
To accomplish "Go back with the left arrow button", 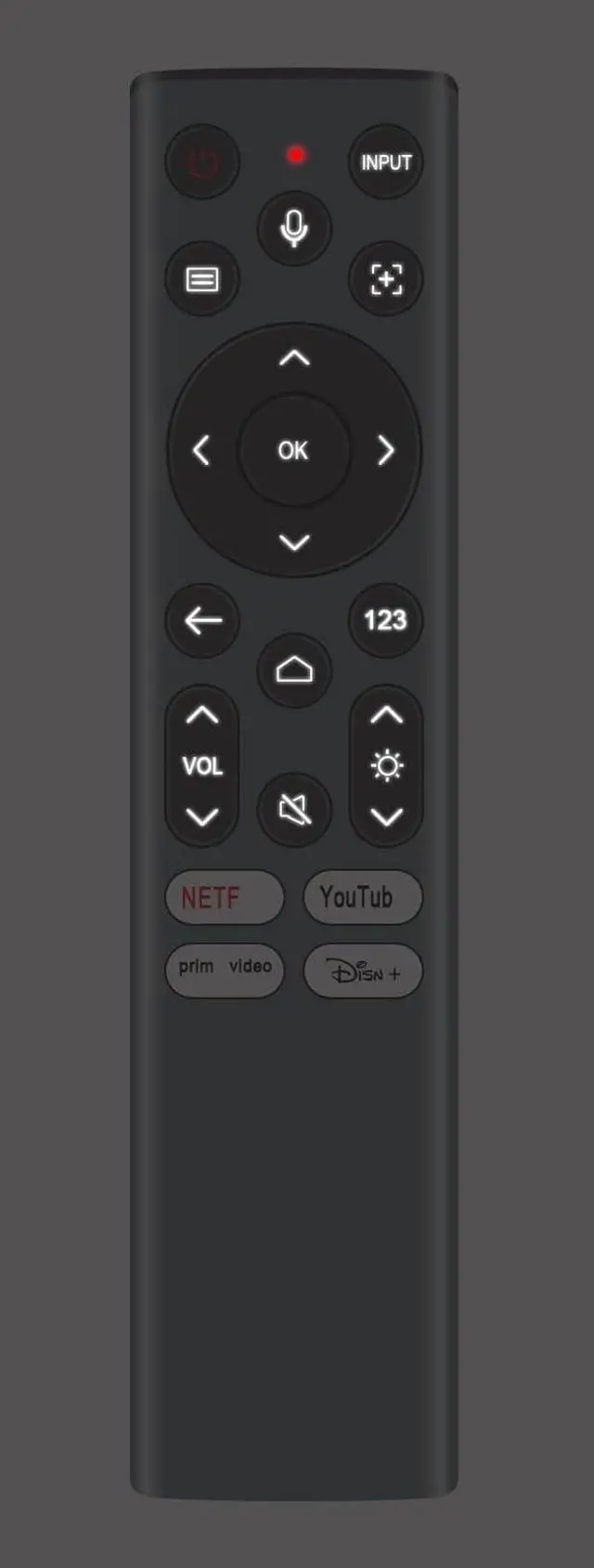I will pos(202,620).
